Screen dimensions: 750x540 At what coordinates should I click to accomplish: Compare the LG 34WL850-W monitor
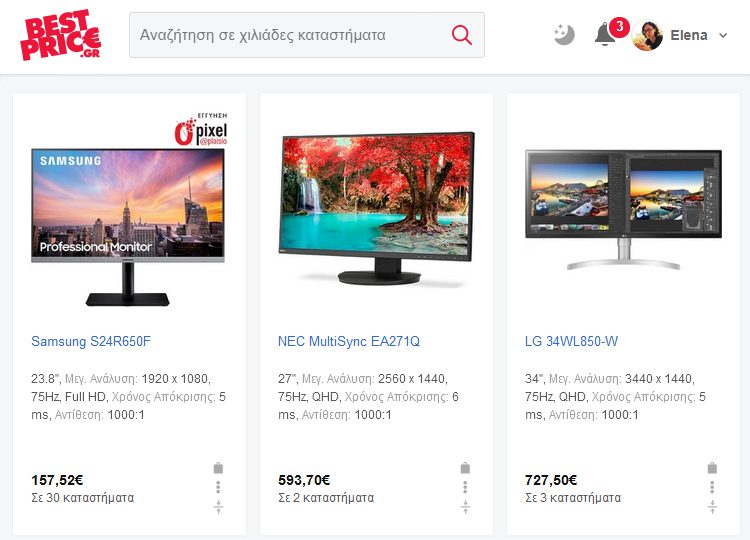coord(712,507)
